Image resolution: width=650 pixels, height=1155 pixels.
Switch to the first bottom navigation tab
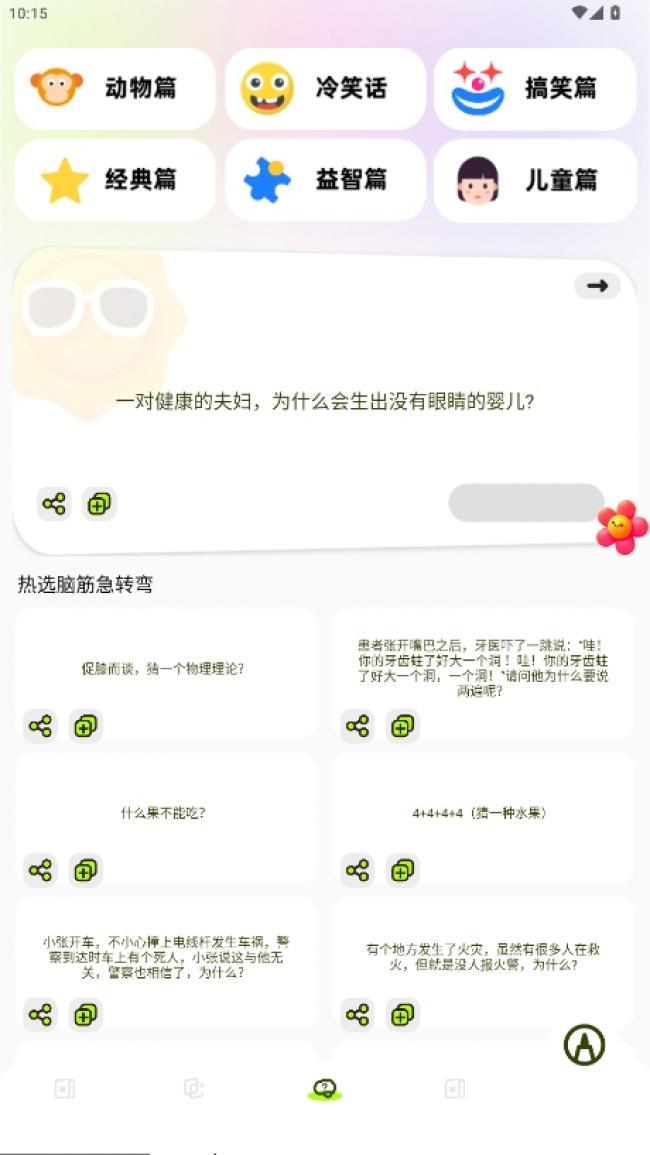65,1089
